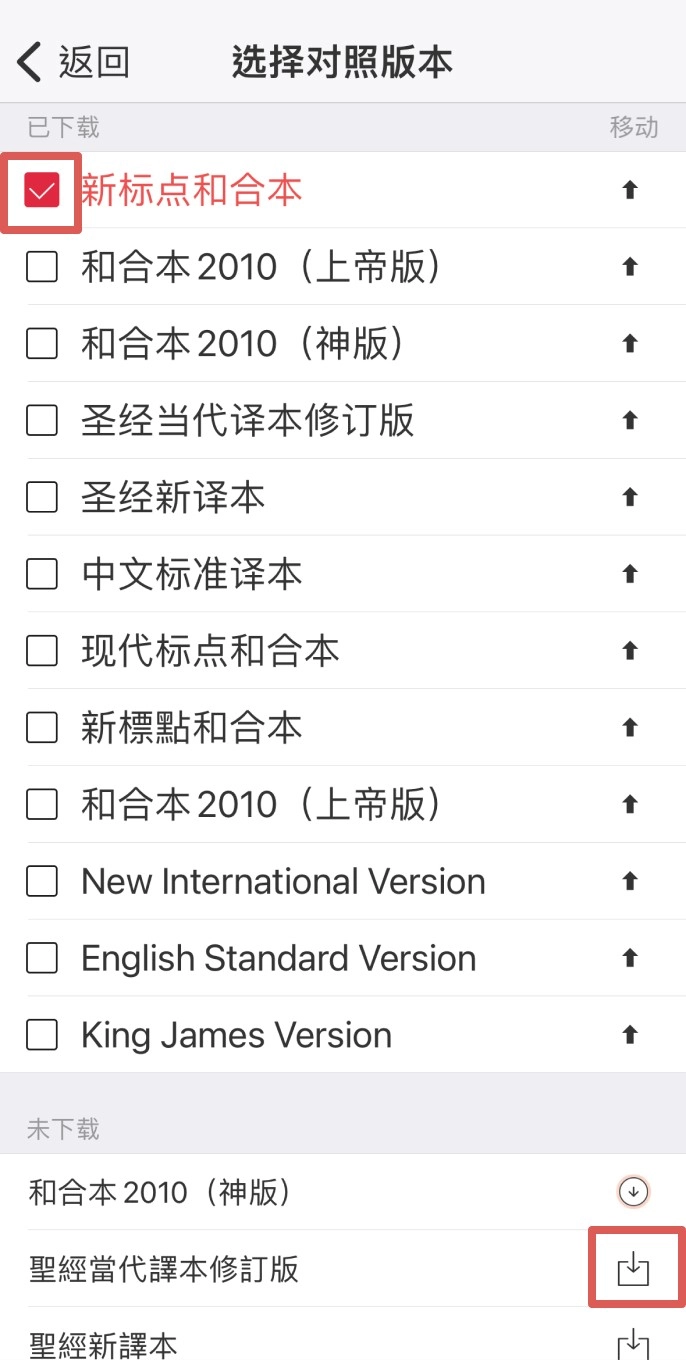Download 聖經當代譯本修訂版
This screenshot has width=686, height=1360.
tap(634, 1269)
